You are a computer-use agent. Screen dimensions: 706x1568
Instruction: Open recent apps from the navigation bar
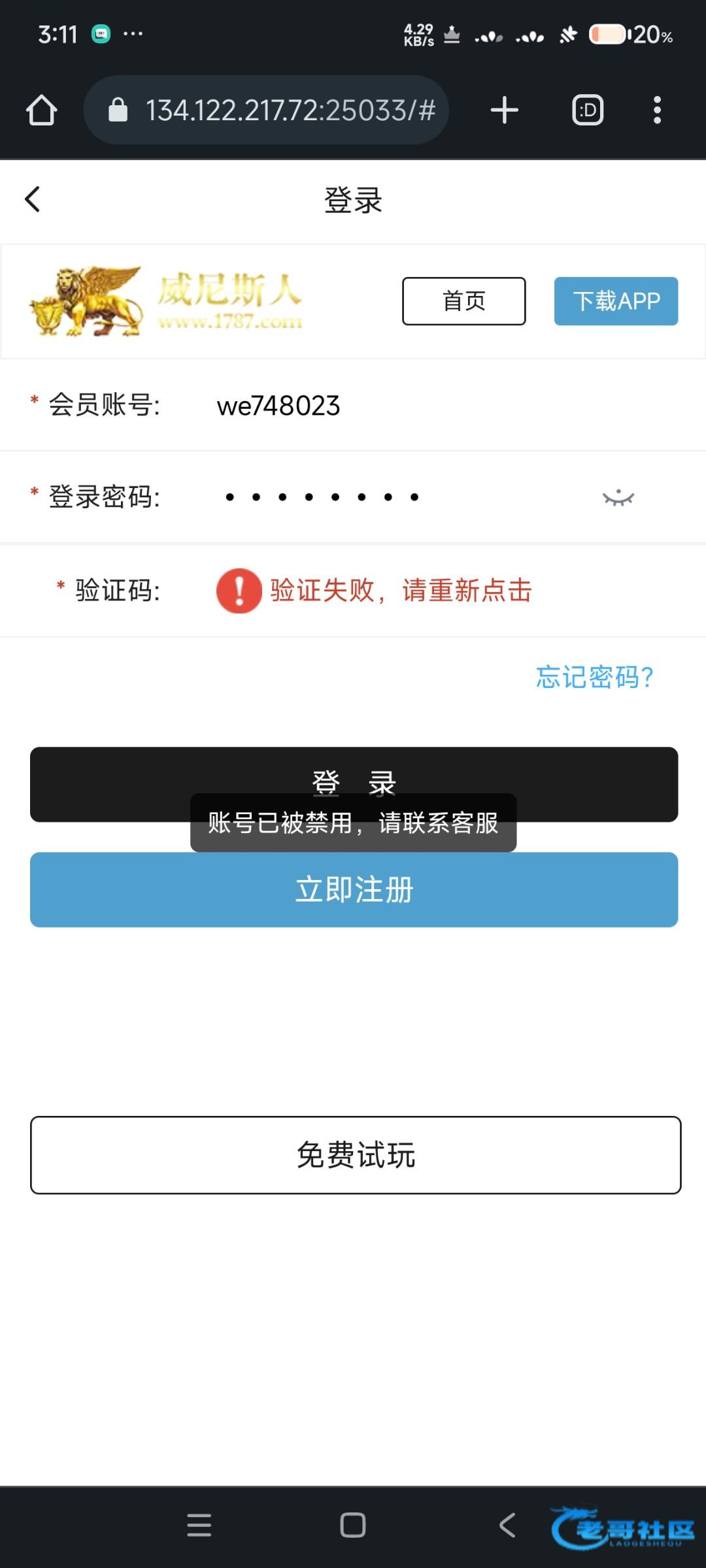tap(199, 1525)
